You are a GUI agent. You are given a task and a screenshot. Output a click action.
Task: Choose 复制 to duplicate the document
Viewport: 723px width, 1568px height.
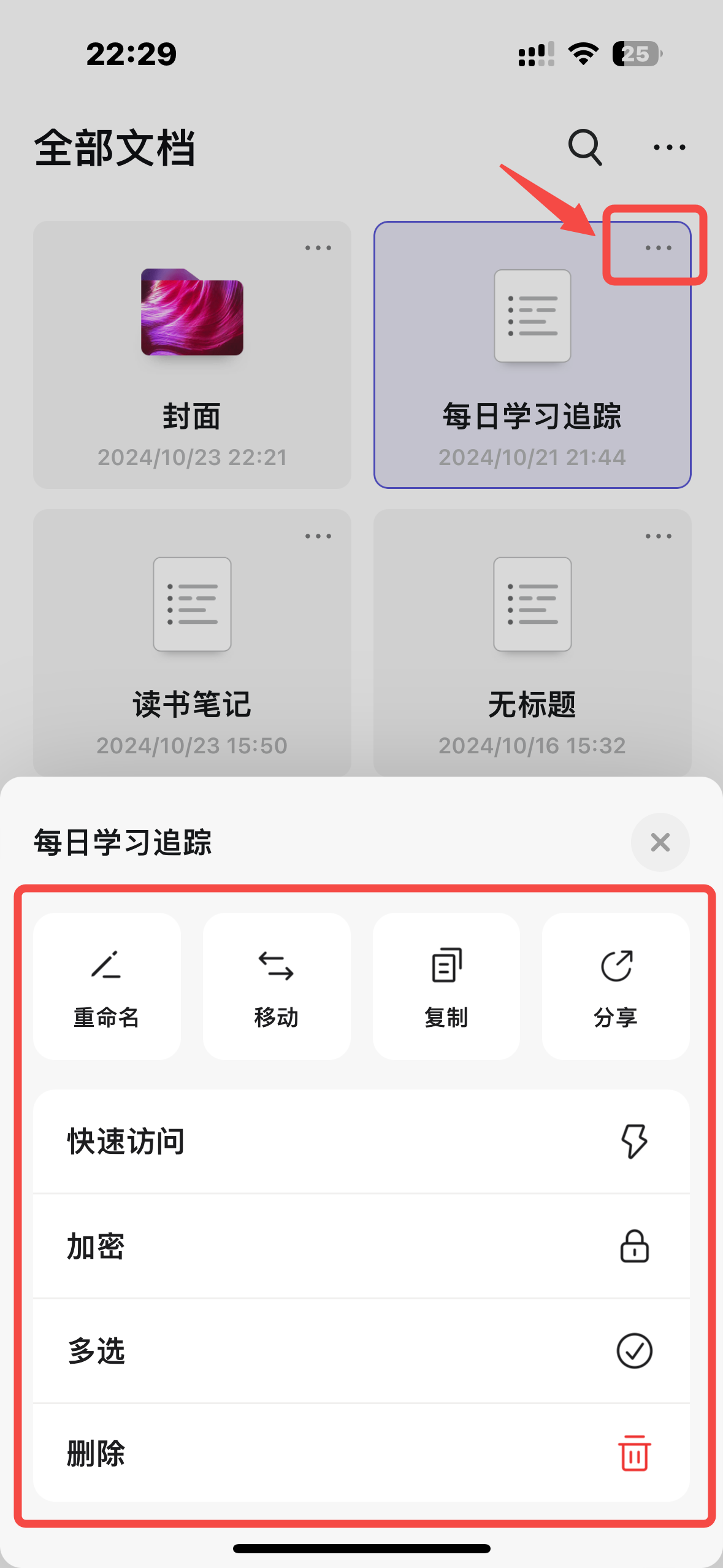pos(446,986)
